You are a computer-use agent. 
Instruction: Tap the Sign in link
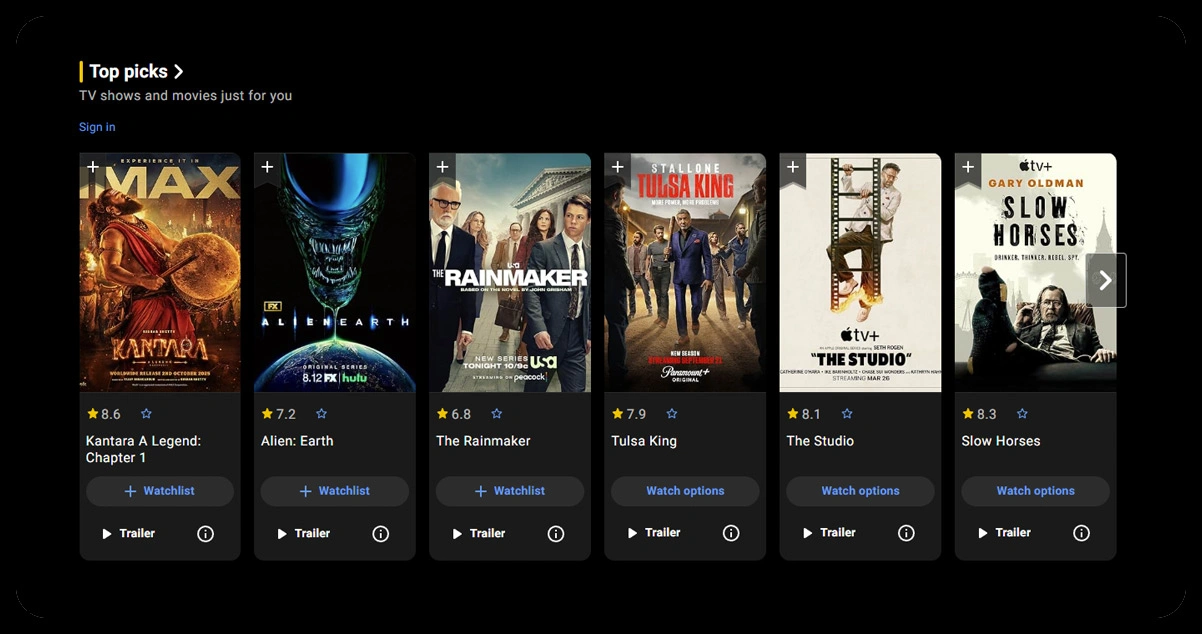coord(97,127)
